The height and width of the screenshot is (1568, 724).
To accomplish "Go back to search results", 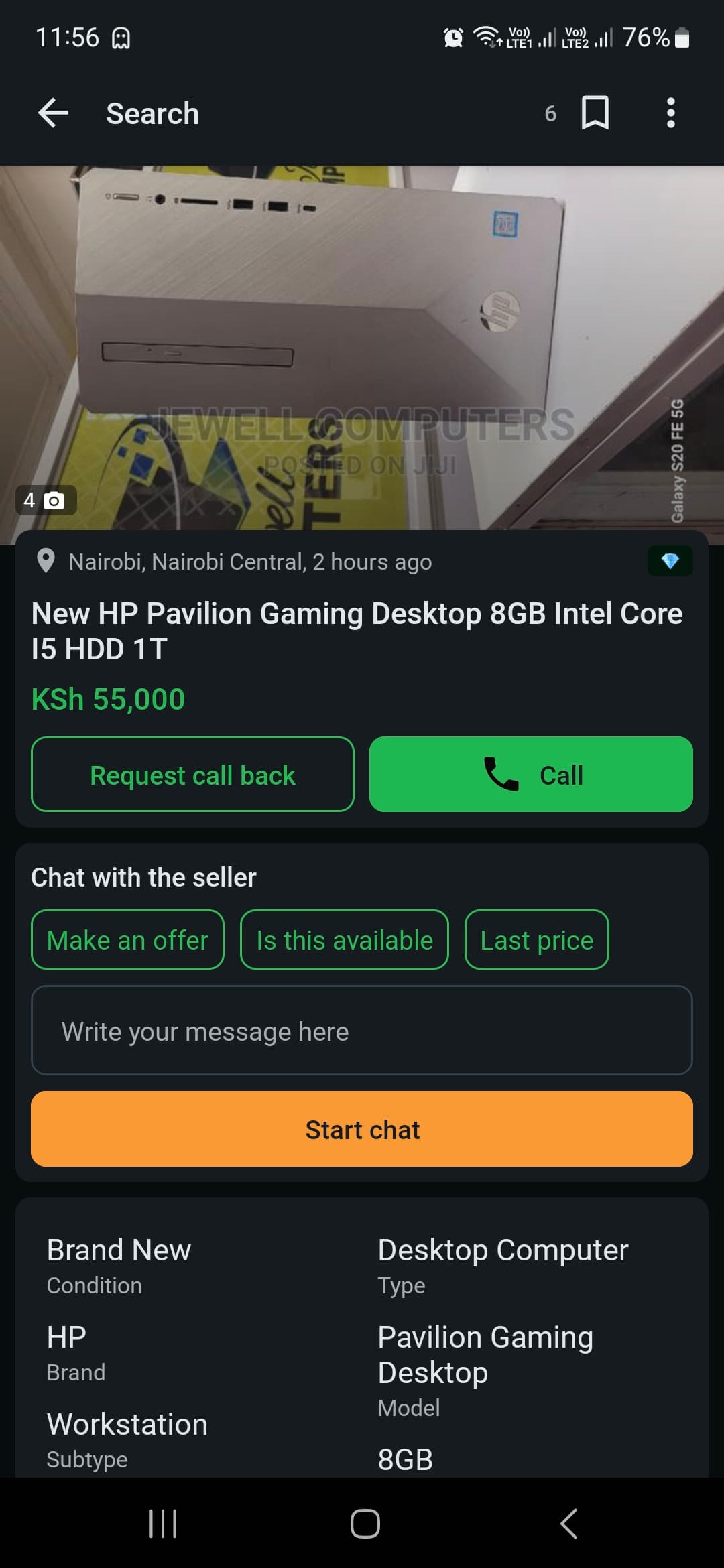I will pyautogui.click(x=54, y=113).
